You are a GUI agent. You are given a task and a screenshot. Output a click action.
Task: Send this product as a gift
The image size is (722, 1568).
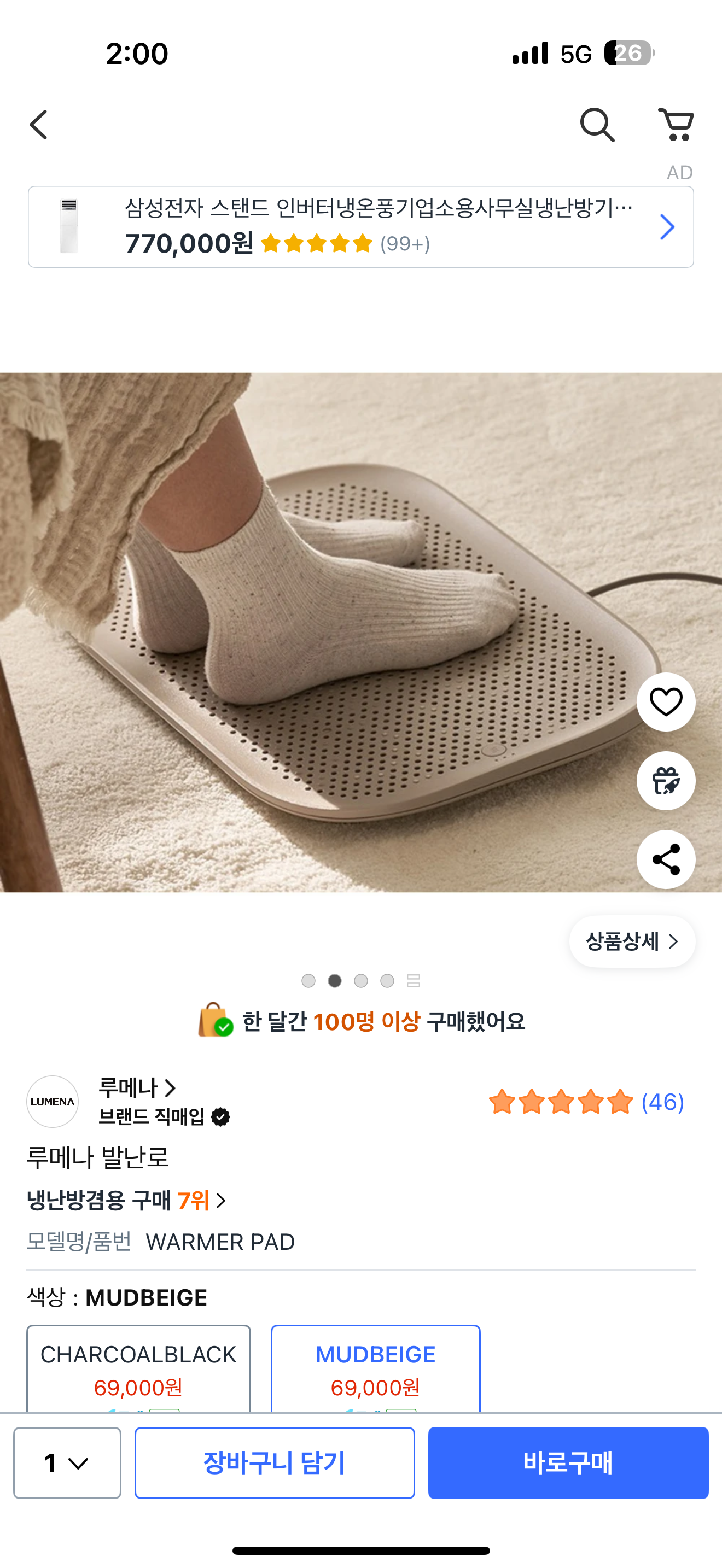pyautogui.click(x=665, y=780)
